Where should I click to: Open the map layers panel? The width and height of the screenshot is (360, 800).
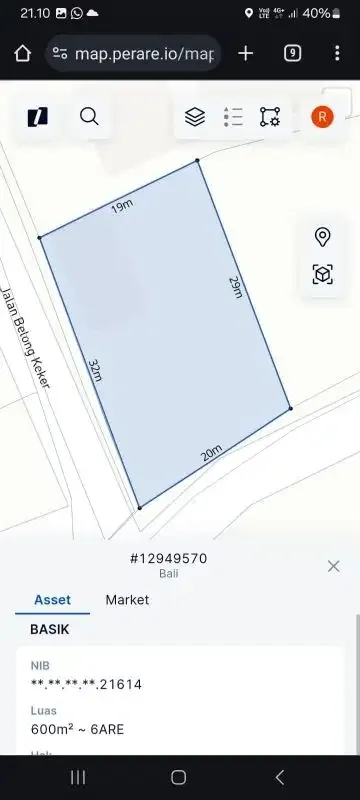(195, 117)
